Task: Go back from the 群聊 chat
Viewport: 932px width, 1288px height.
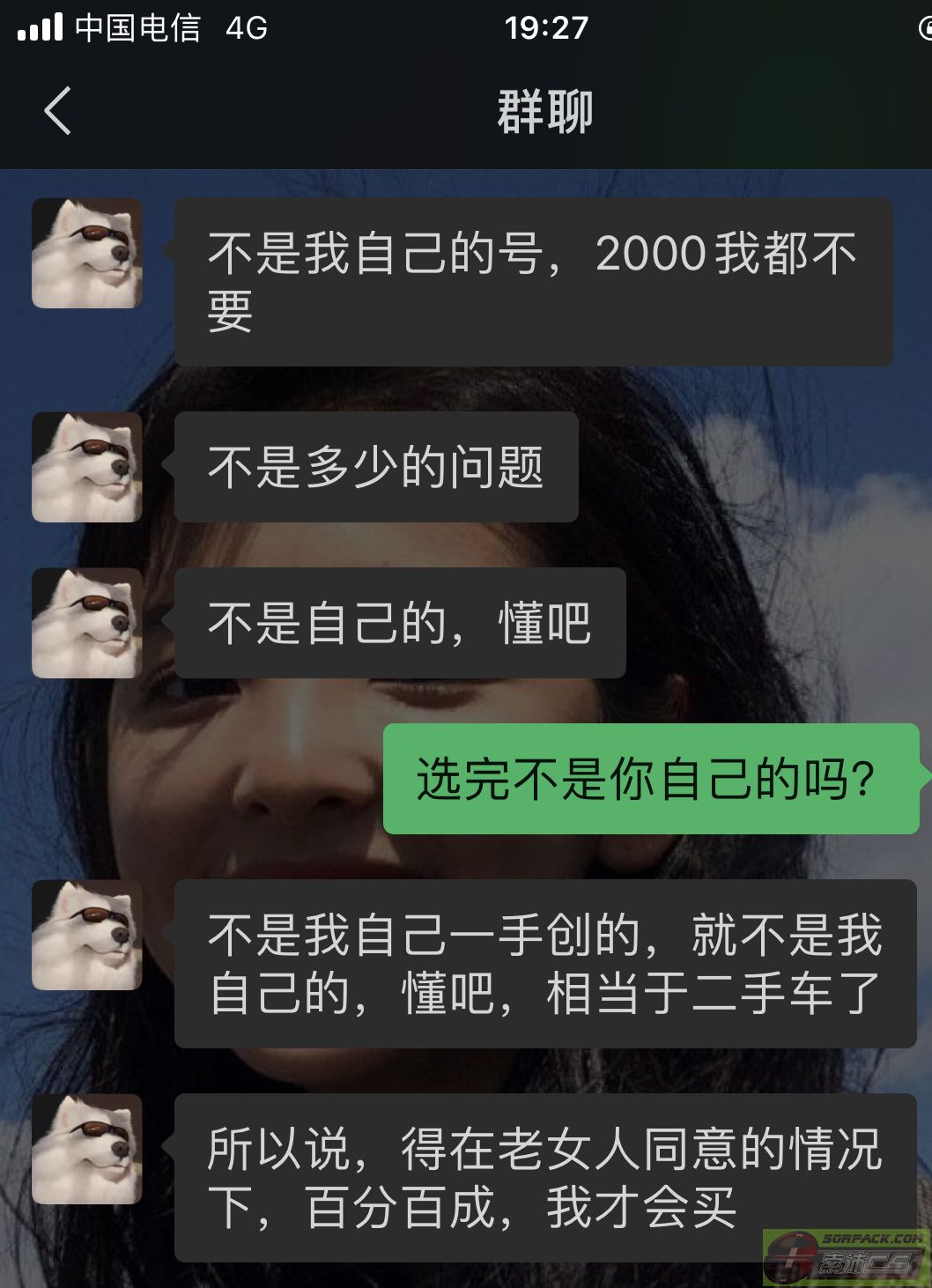Action: pyautogui.click(x=57, y=111)
